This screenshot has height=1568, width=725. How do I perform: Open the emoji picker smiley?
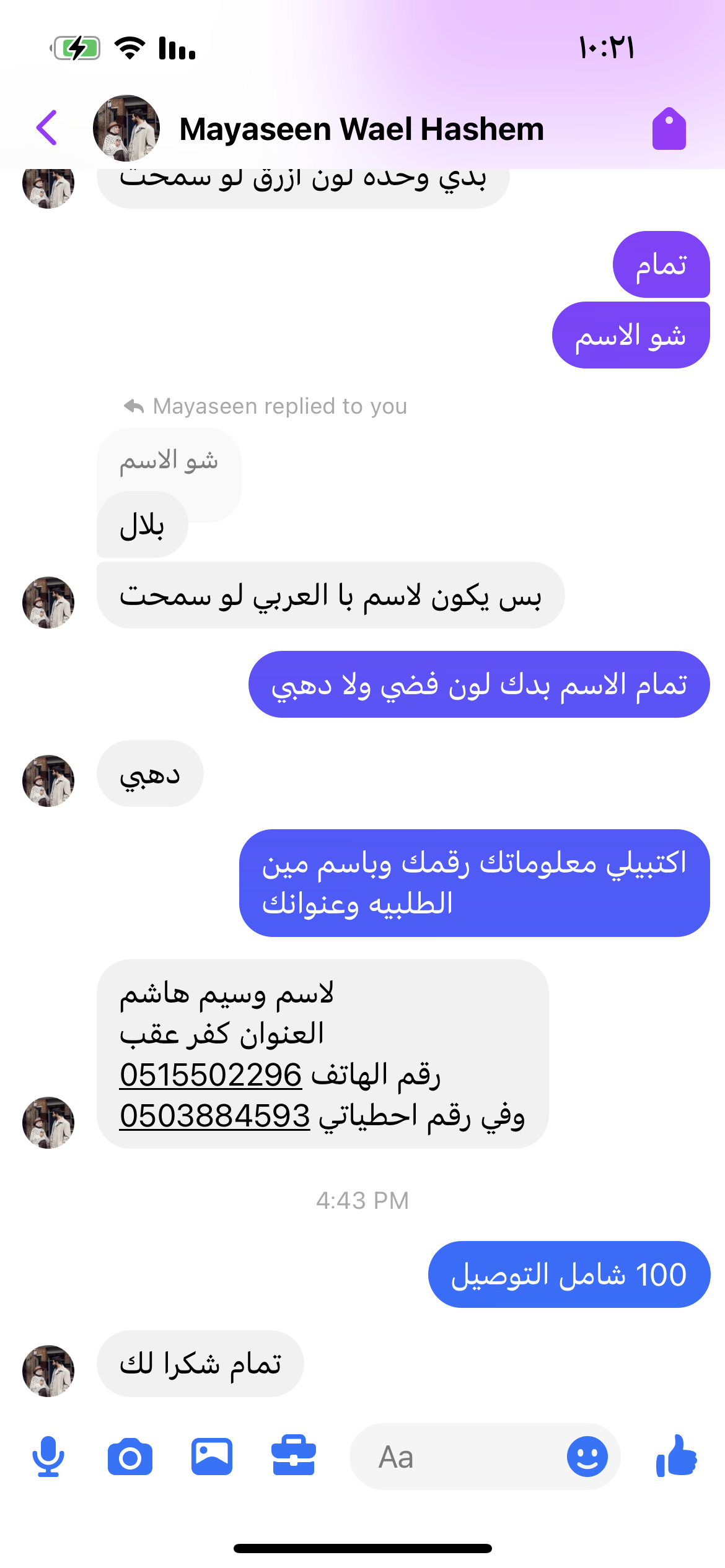pos(587,1457)
